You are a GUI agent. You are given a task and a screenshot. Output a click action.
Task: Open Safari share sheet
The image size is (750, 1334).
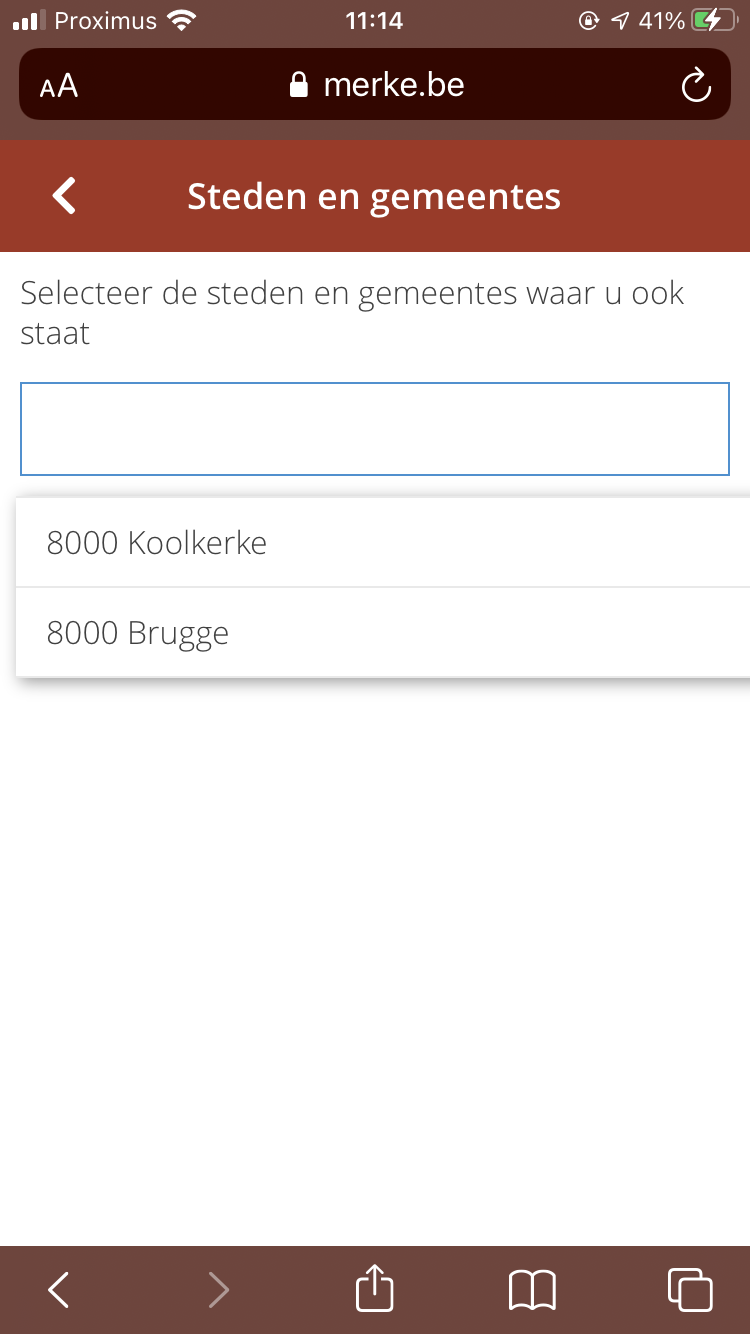point(375,1288)
